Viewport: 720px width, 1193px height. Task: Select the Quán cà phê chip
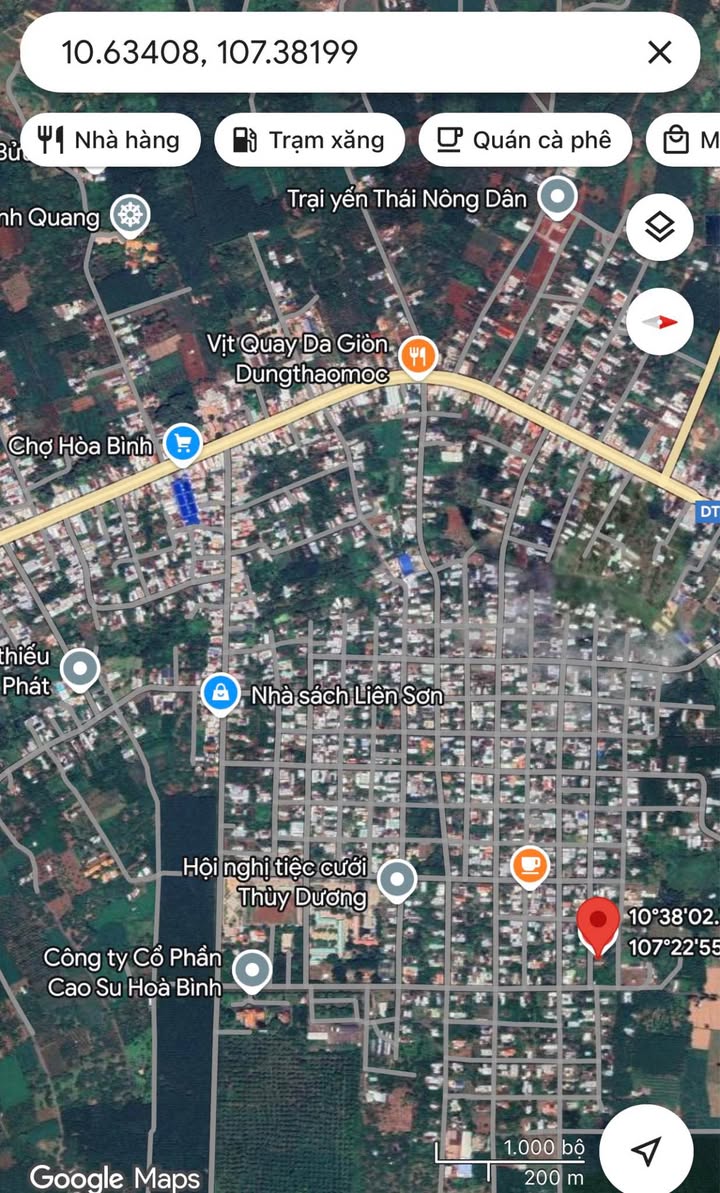(x=525, y=140)
